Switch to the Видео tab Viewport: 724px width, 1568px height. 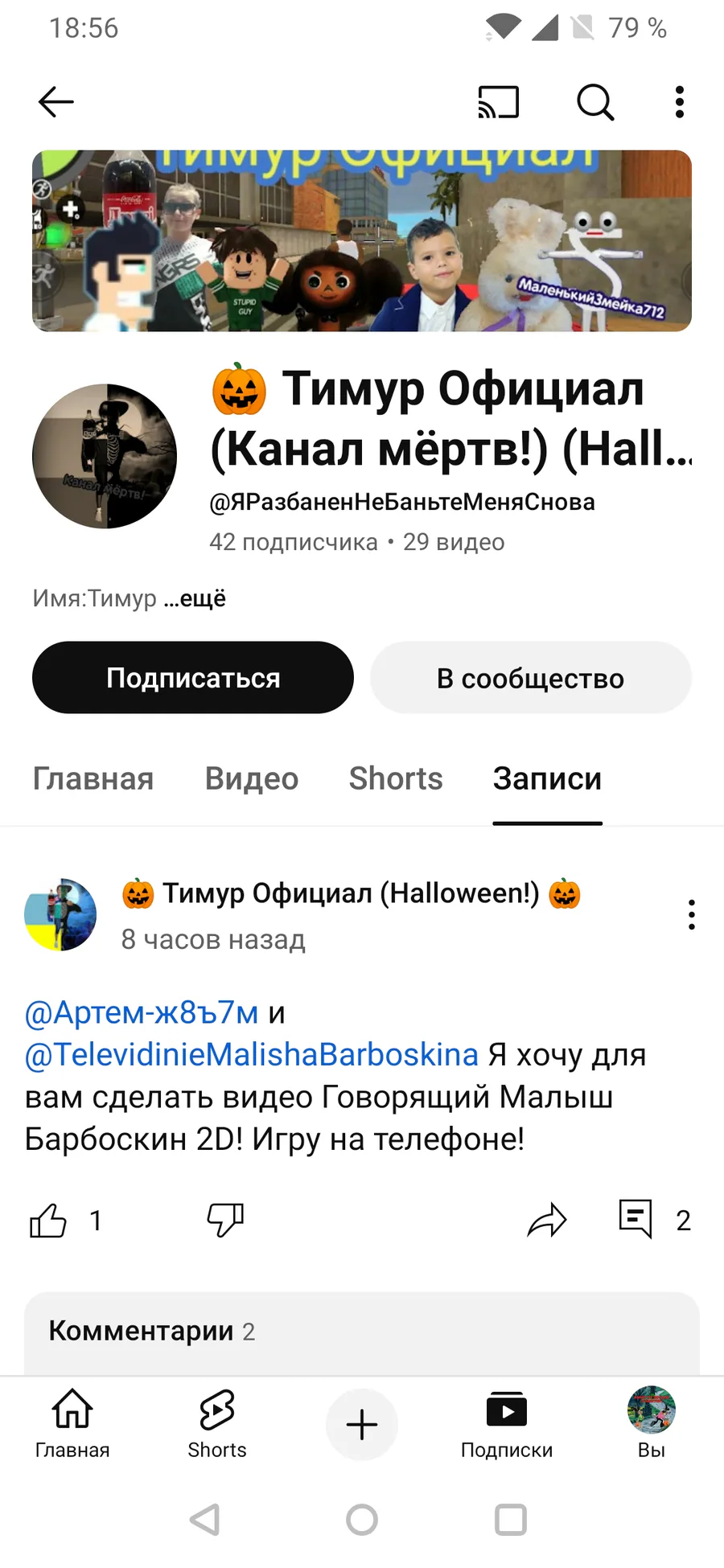point(252,778)
